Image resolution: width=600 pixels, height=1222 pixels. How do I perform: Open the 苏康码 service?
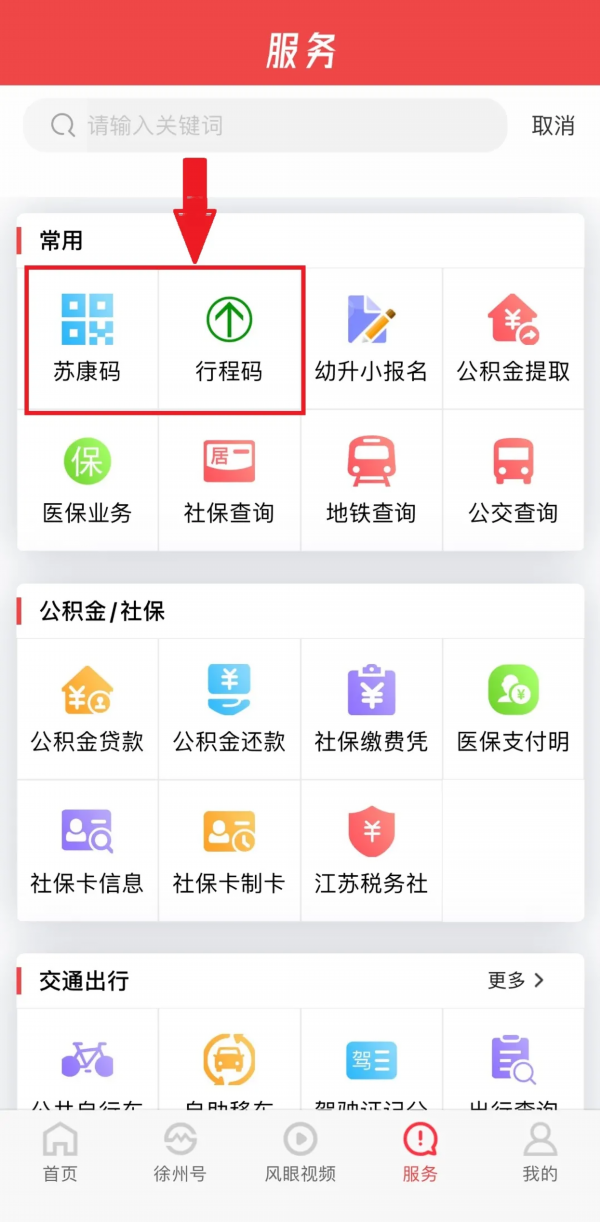pyautogui.click(x=87, y=339)
